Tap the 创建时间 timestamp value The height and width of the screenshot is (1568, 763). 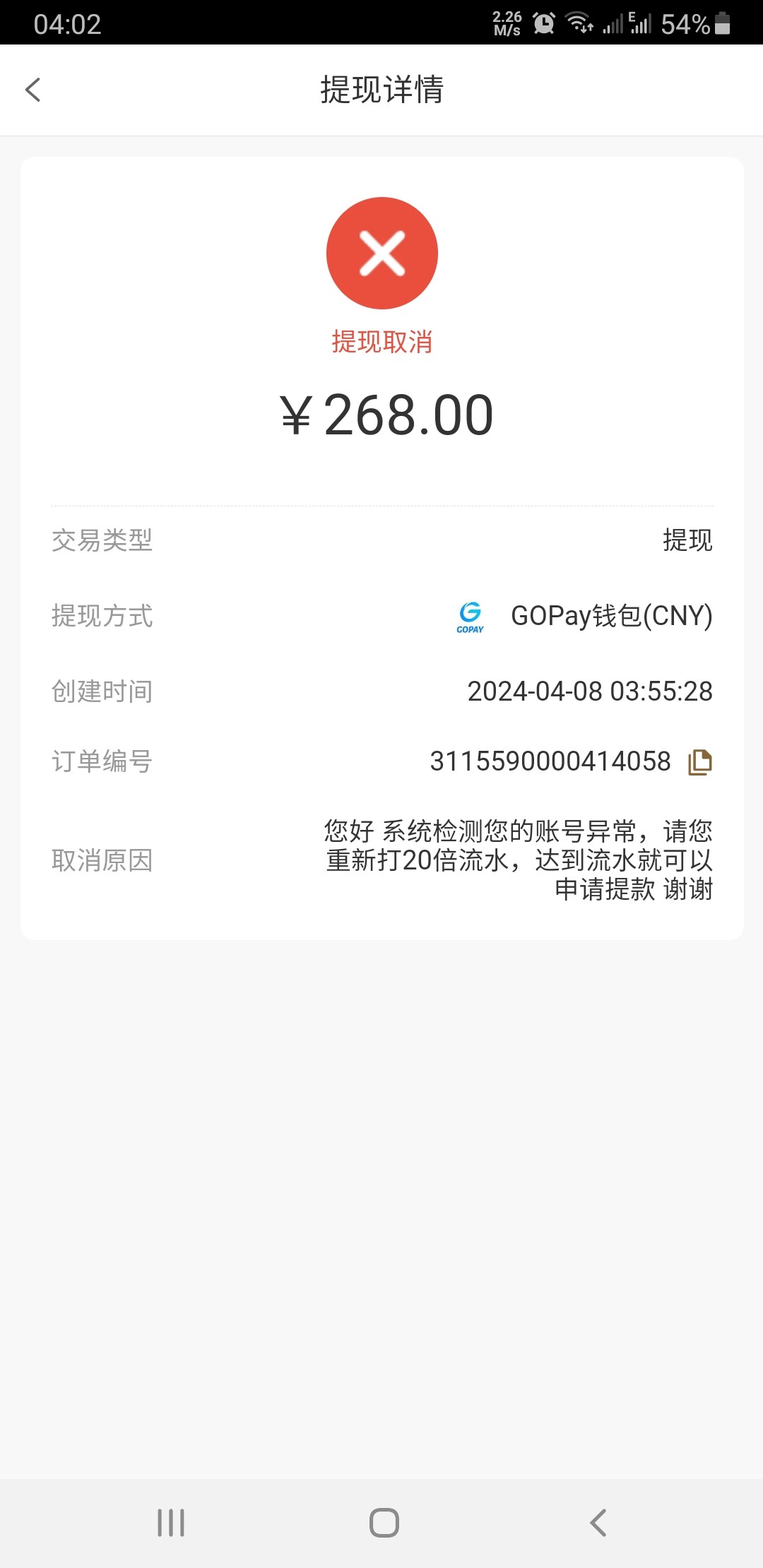(591, 691)
